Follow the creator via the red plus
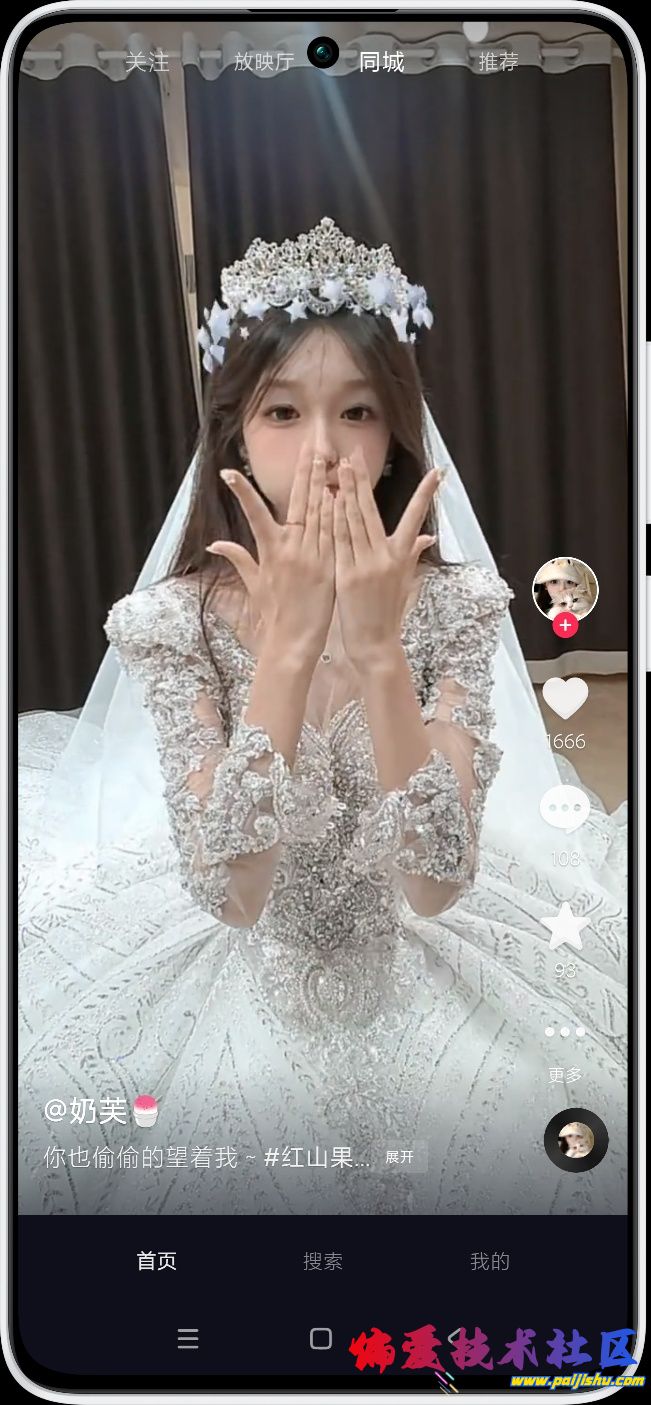Screen dimensions: 651x1405 click(565, 626)
